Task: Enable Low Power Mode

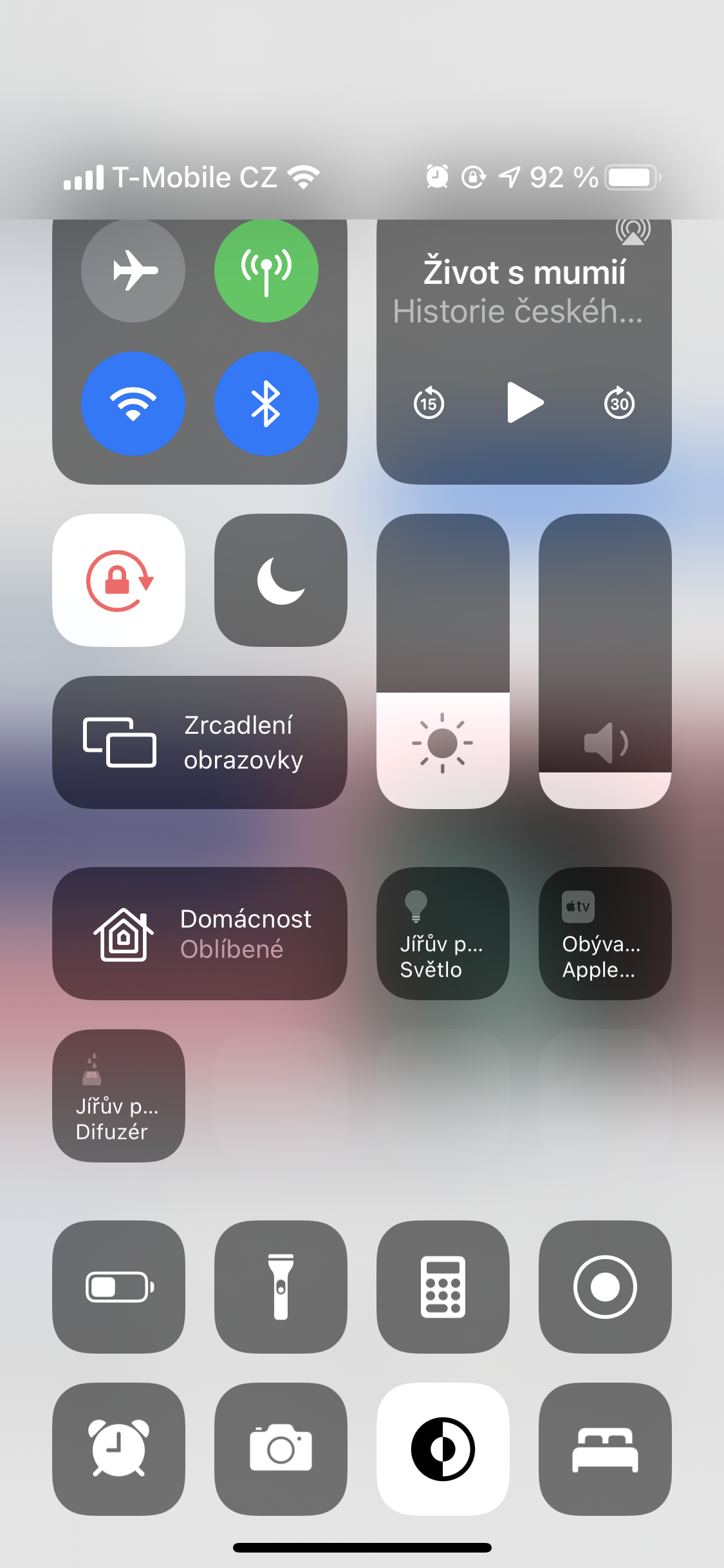Action: coord(119,1287)
